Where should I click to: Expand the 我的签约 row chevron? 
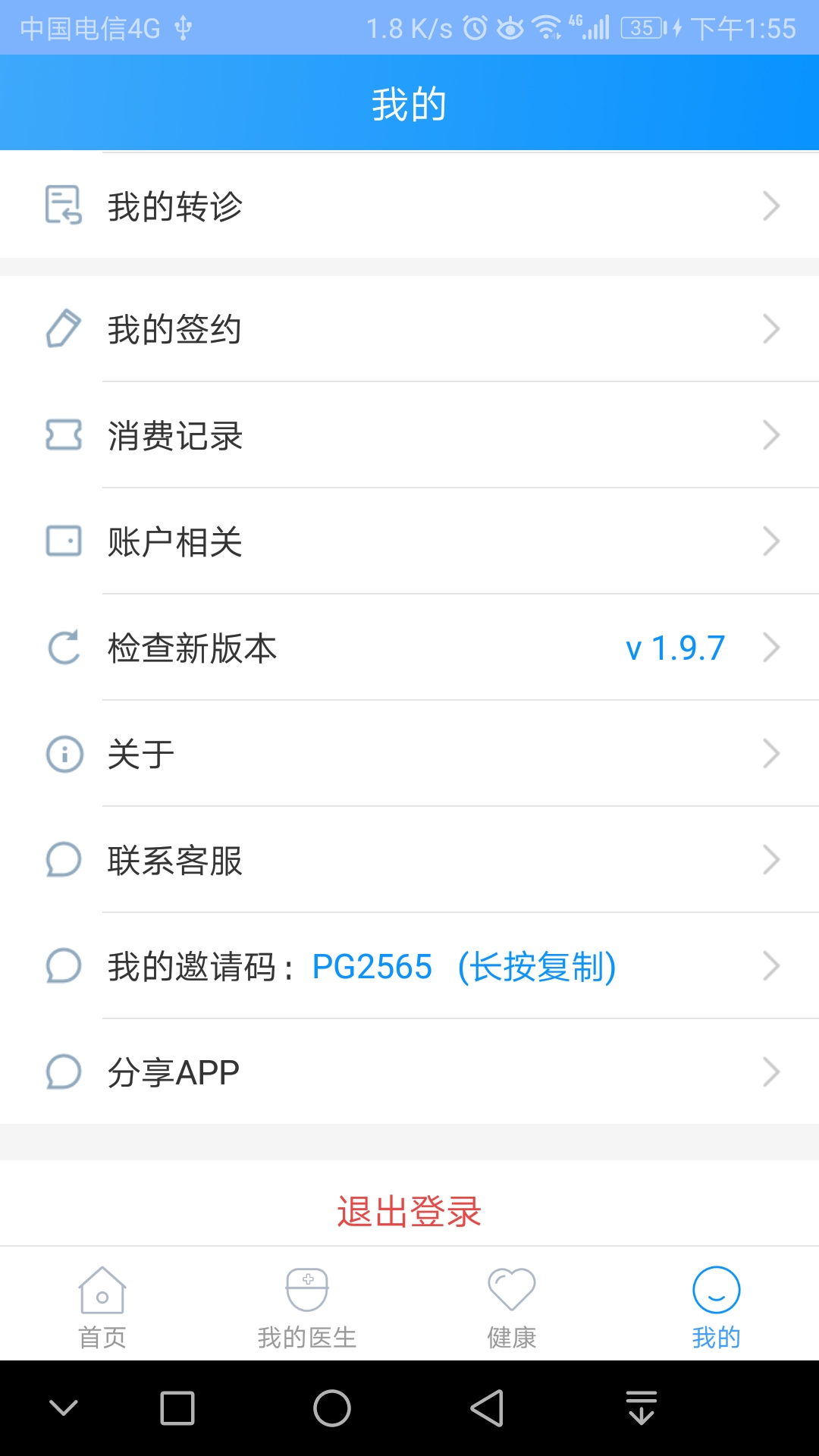[771, 328]
